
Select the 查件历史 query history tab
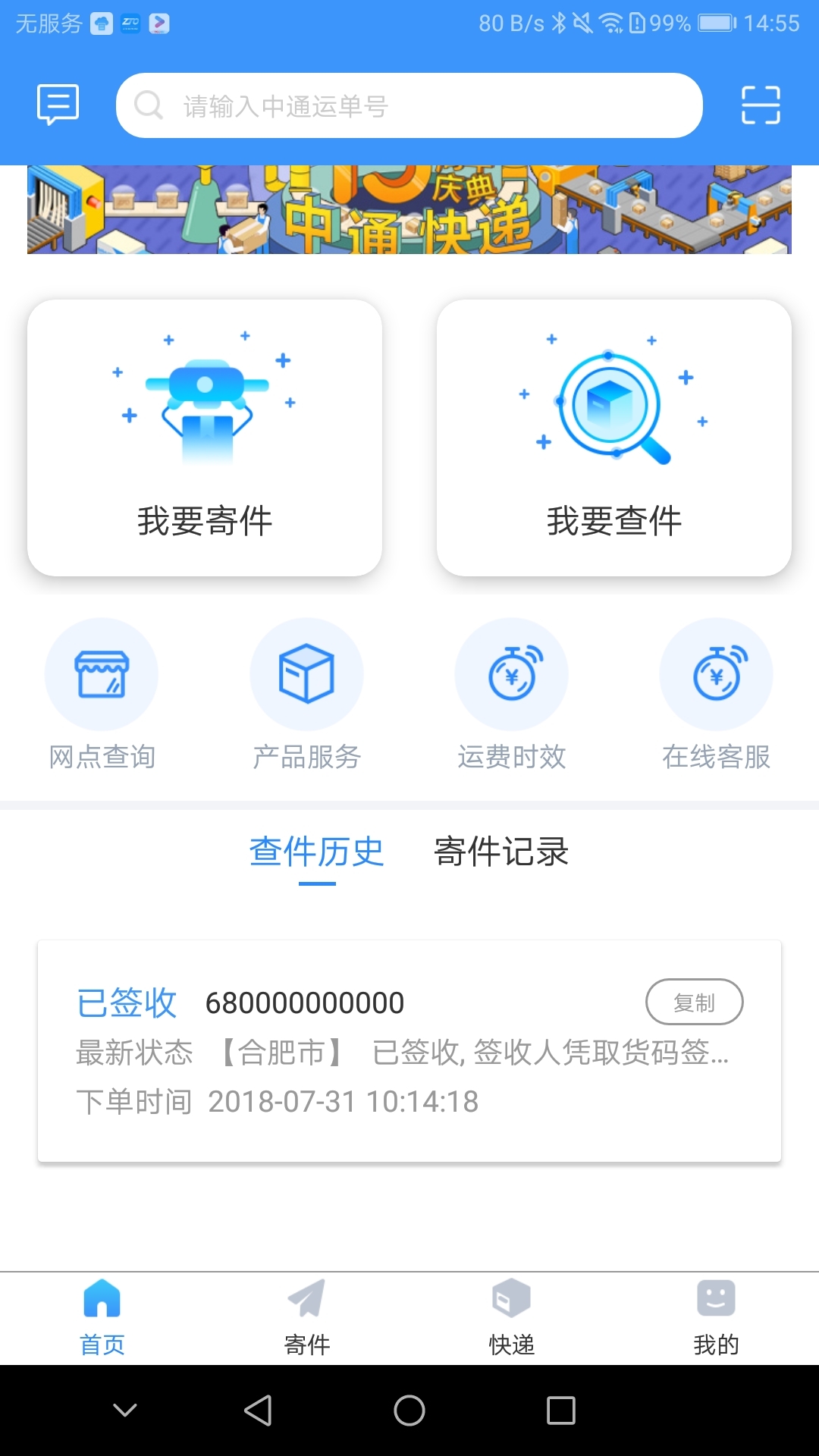(317, 852)
